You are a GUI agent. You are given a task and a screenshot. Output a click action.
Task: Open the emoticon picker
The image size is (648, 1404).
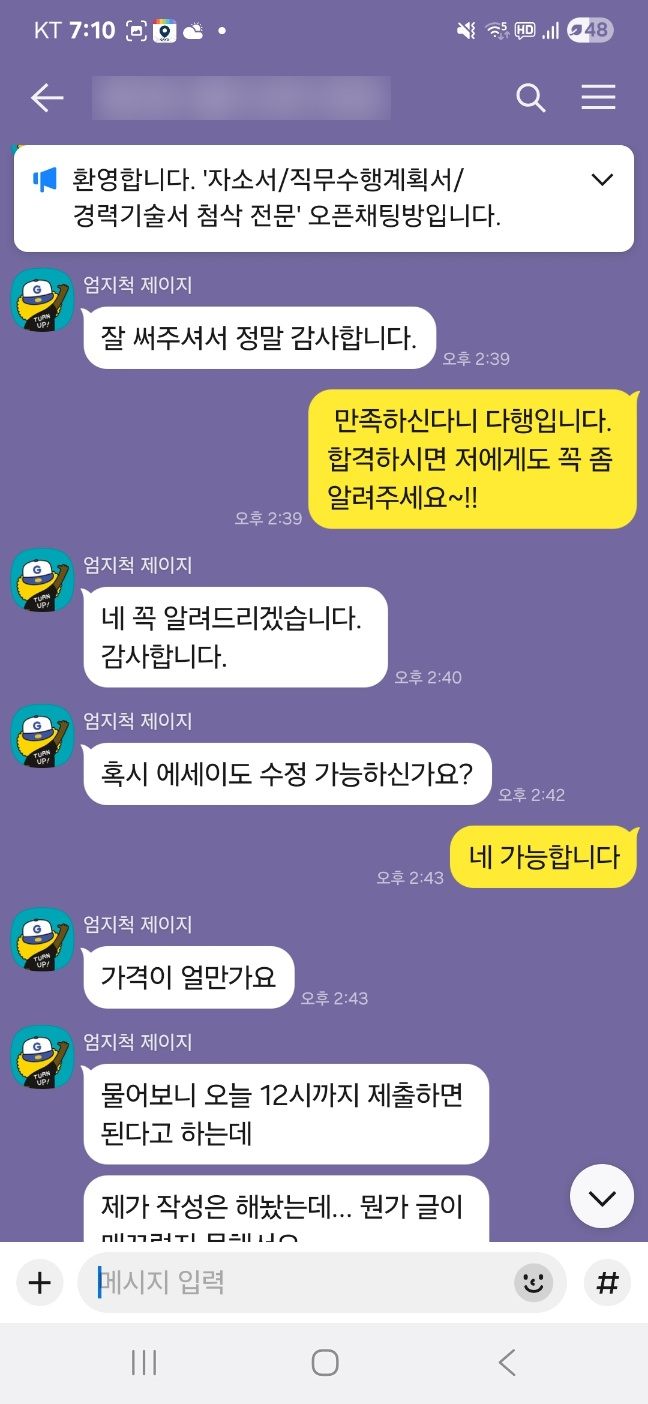533,1282
